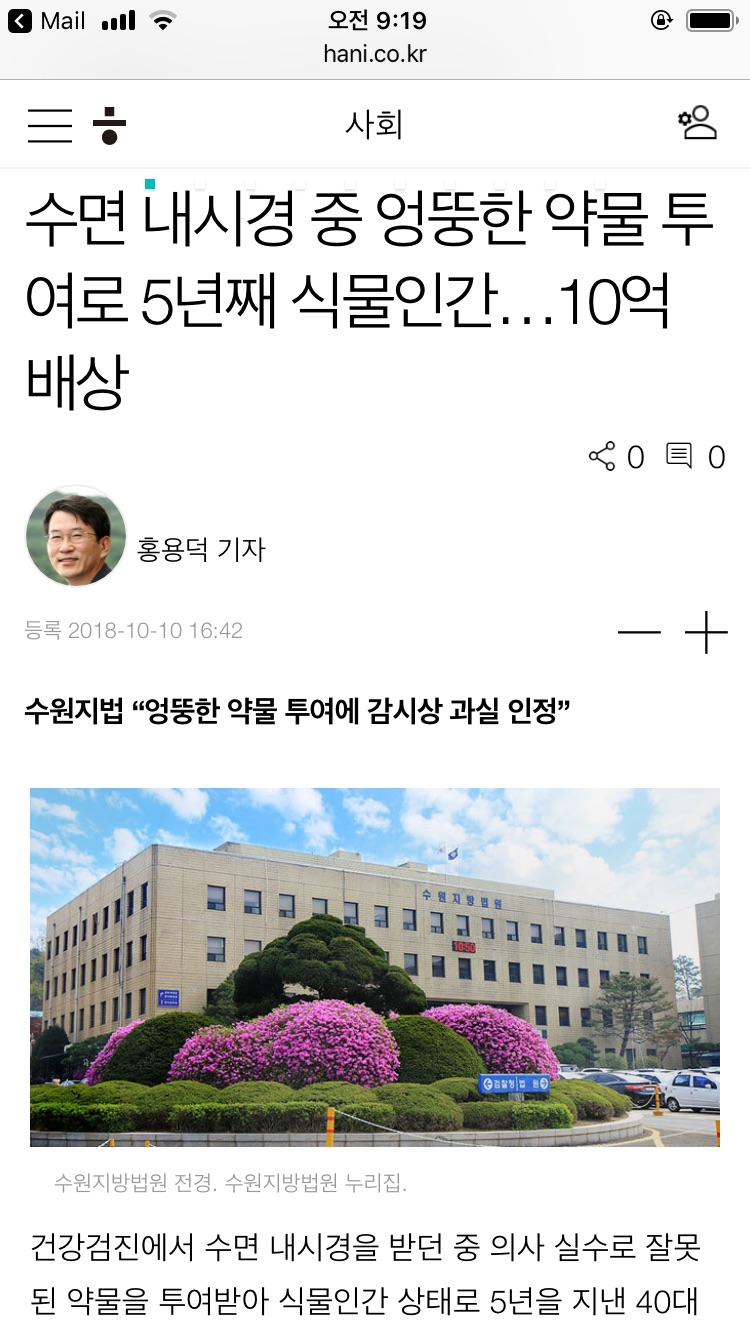Decrease the article font size

(x=640, y=632)
